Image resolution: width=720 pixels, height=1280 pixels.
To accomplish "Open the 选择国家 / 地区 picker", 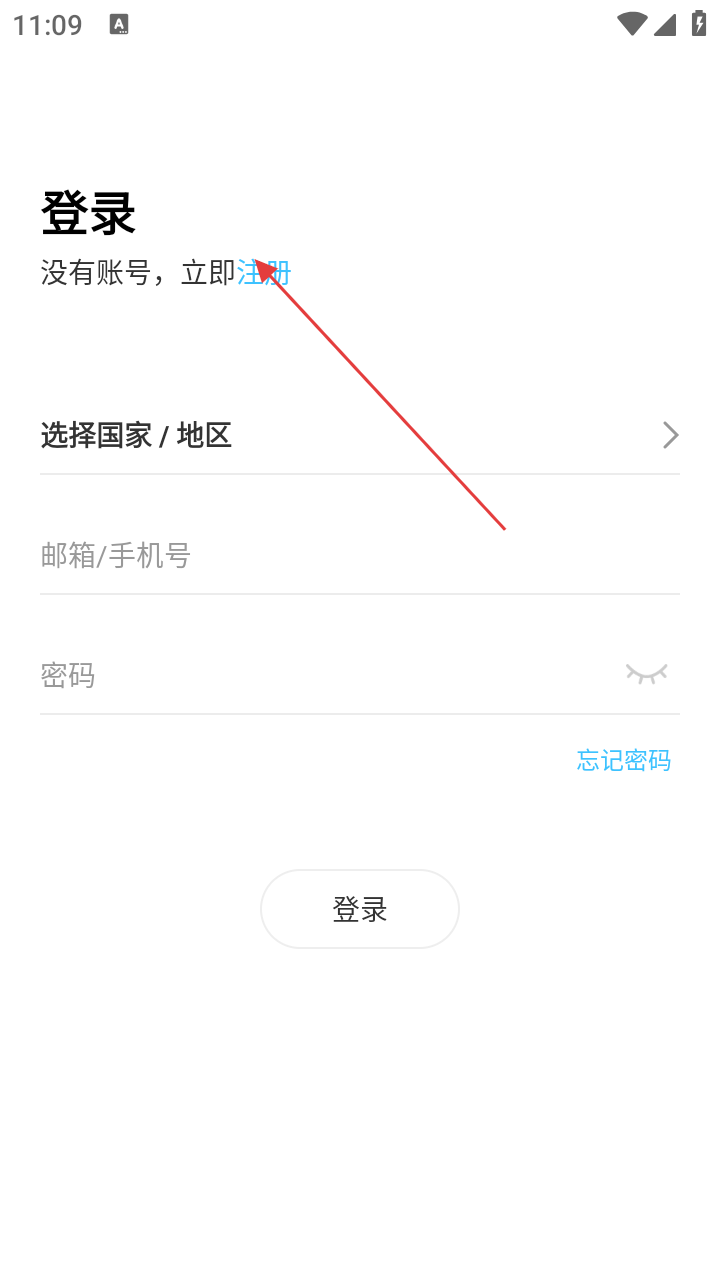I will [x=360, y=435].
